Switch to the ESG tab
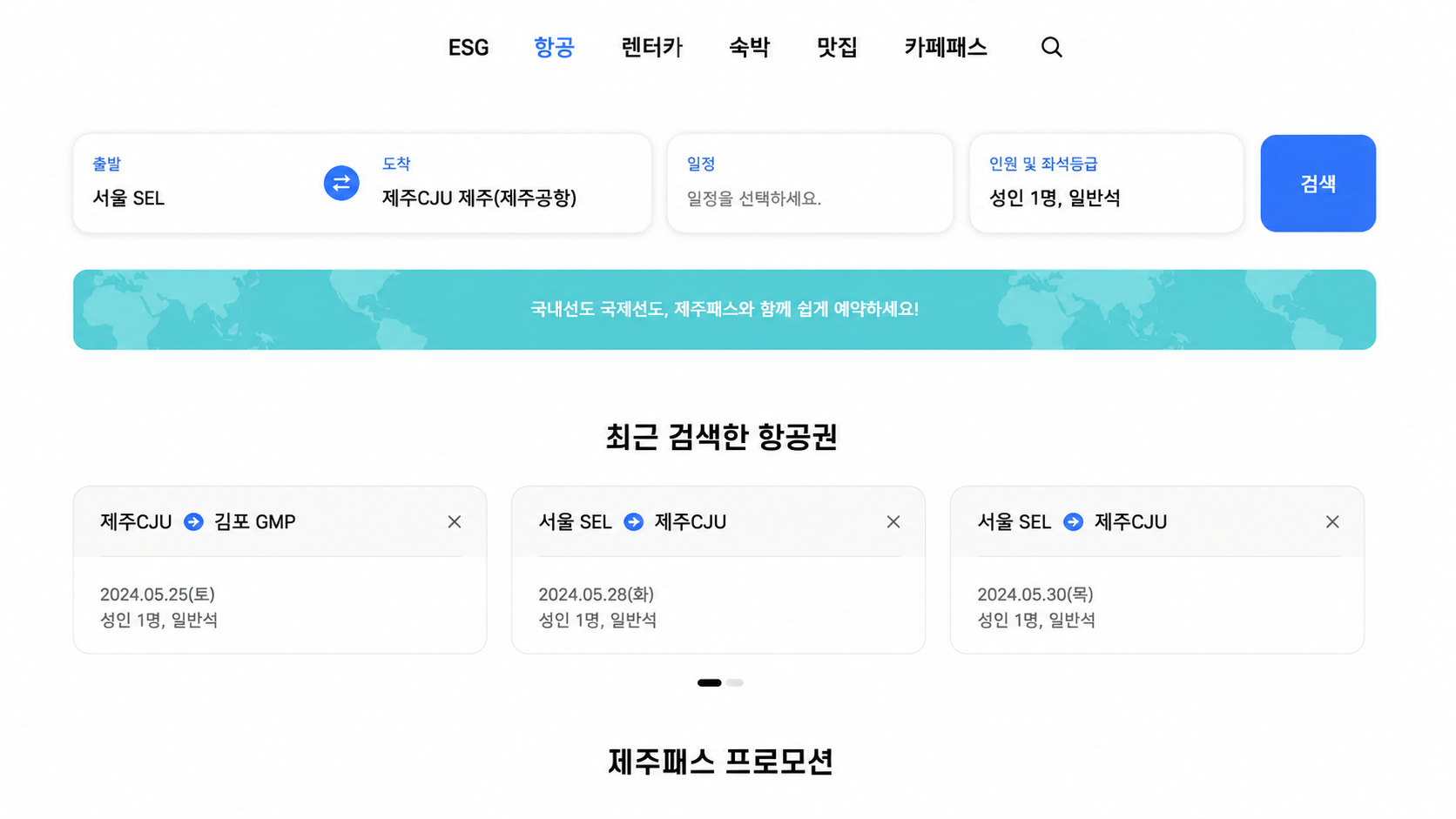Screen dimensions: 1456x819 pyautogui.click(x=468, y=47)
